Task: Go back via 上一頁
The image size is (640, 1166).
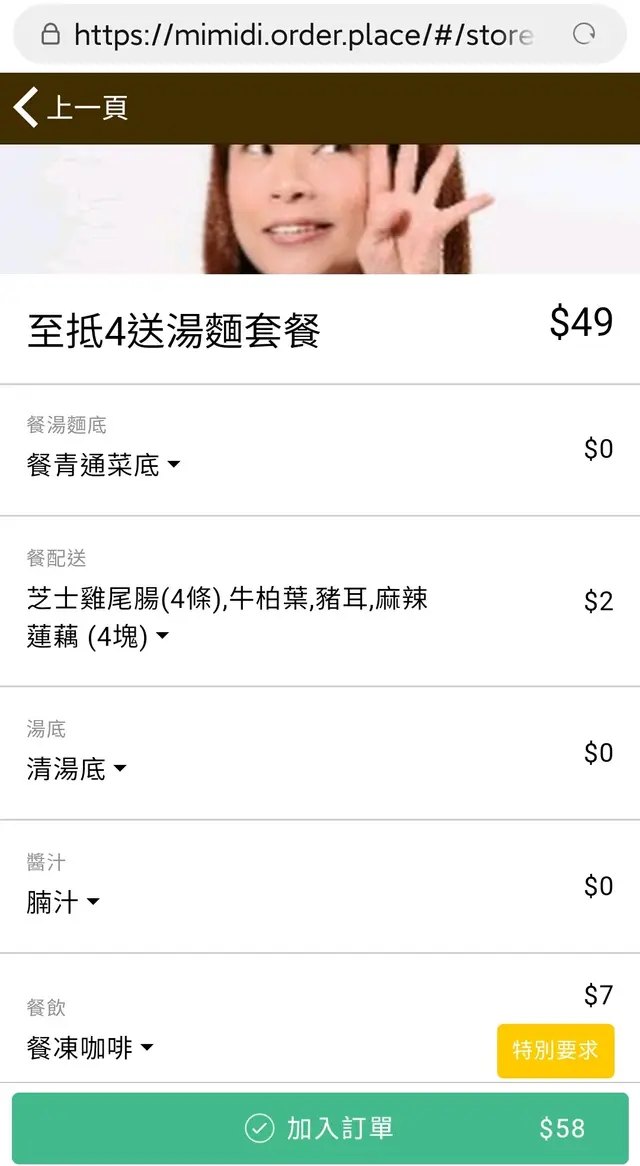Action: point(70,108)
